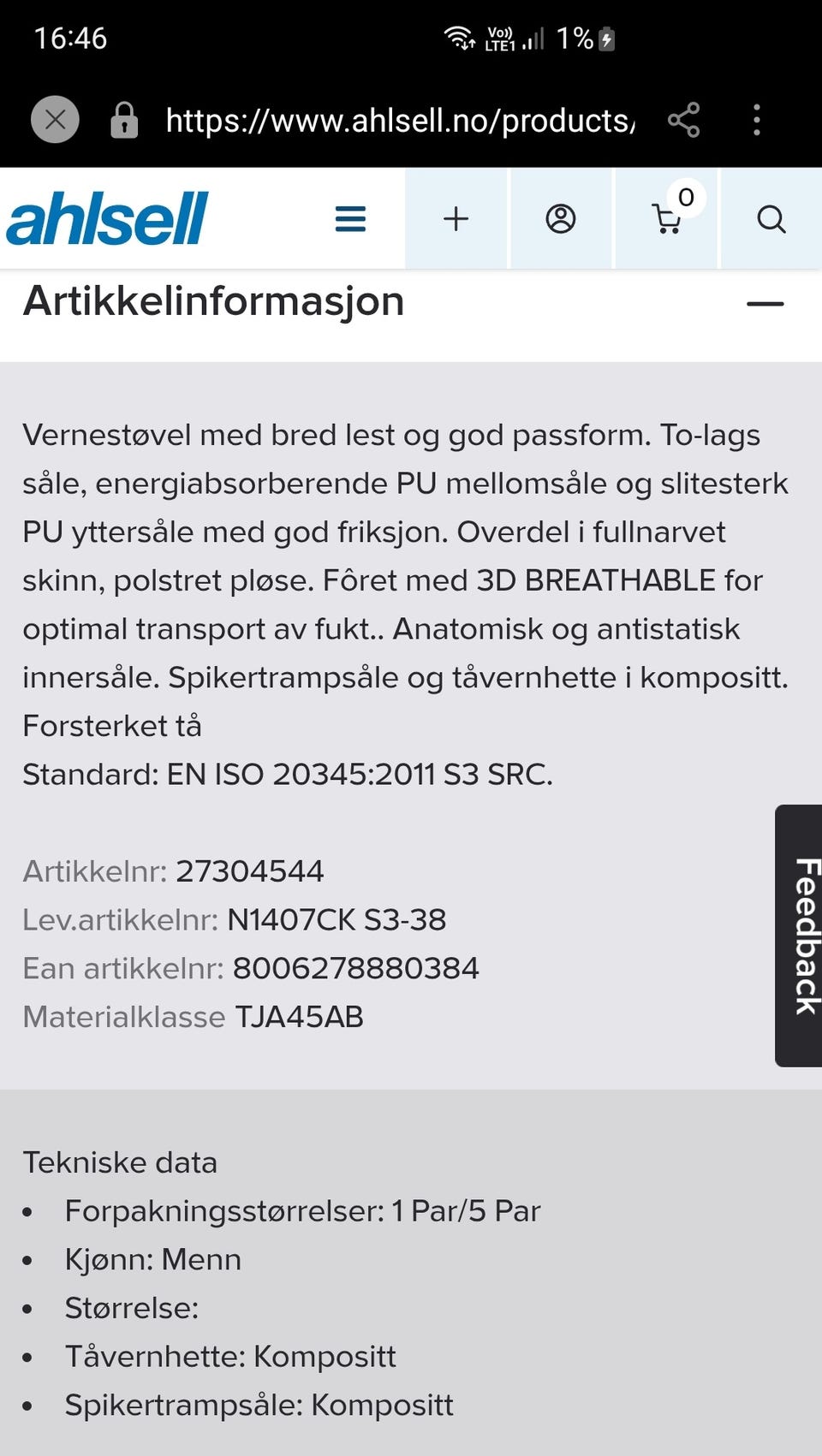Open the browser overflow menu (three dots)
This screenshot has width=822, height=1456.
pos(757,120)
